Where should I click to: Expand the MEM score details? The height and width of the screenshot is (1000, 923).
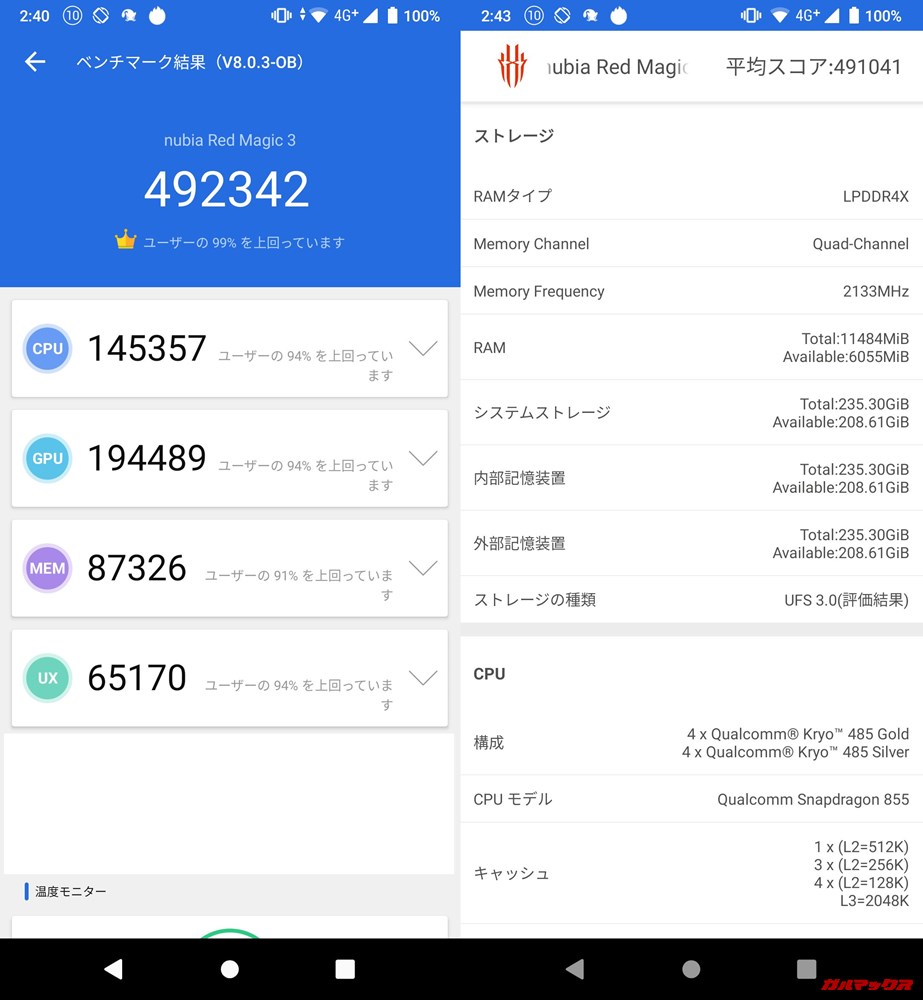coord(423,568)
